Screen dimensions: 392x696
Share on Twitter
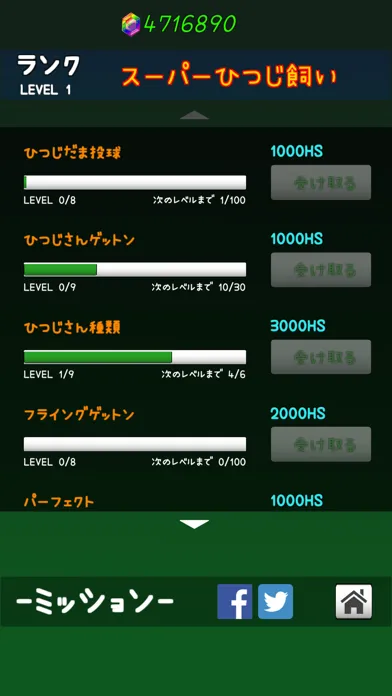tap(275, 601)
